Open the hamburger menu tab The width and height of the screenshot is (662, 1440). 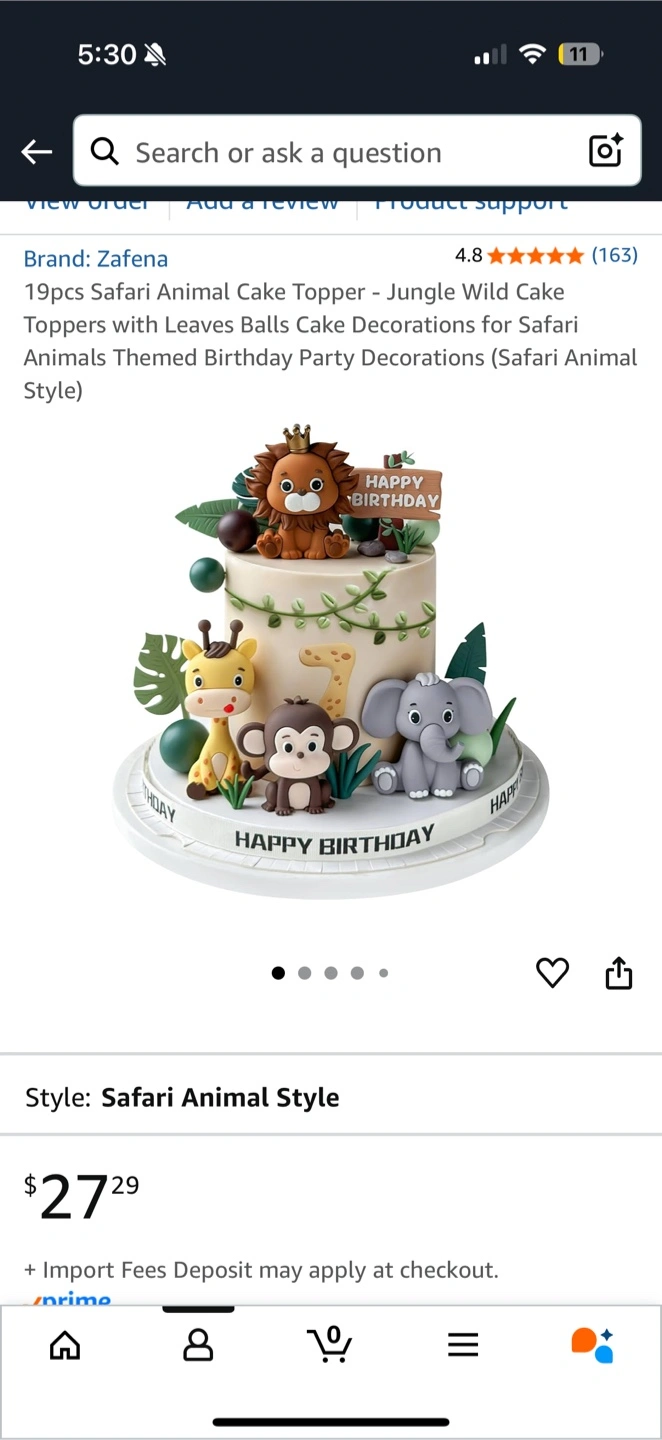pyautogui.click(x=463, y=1345)
